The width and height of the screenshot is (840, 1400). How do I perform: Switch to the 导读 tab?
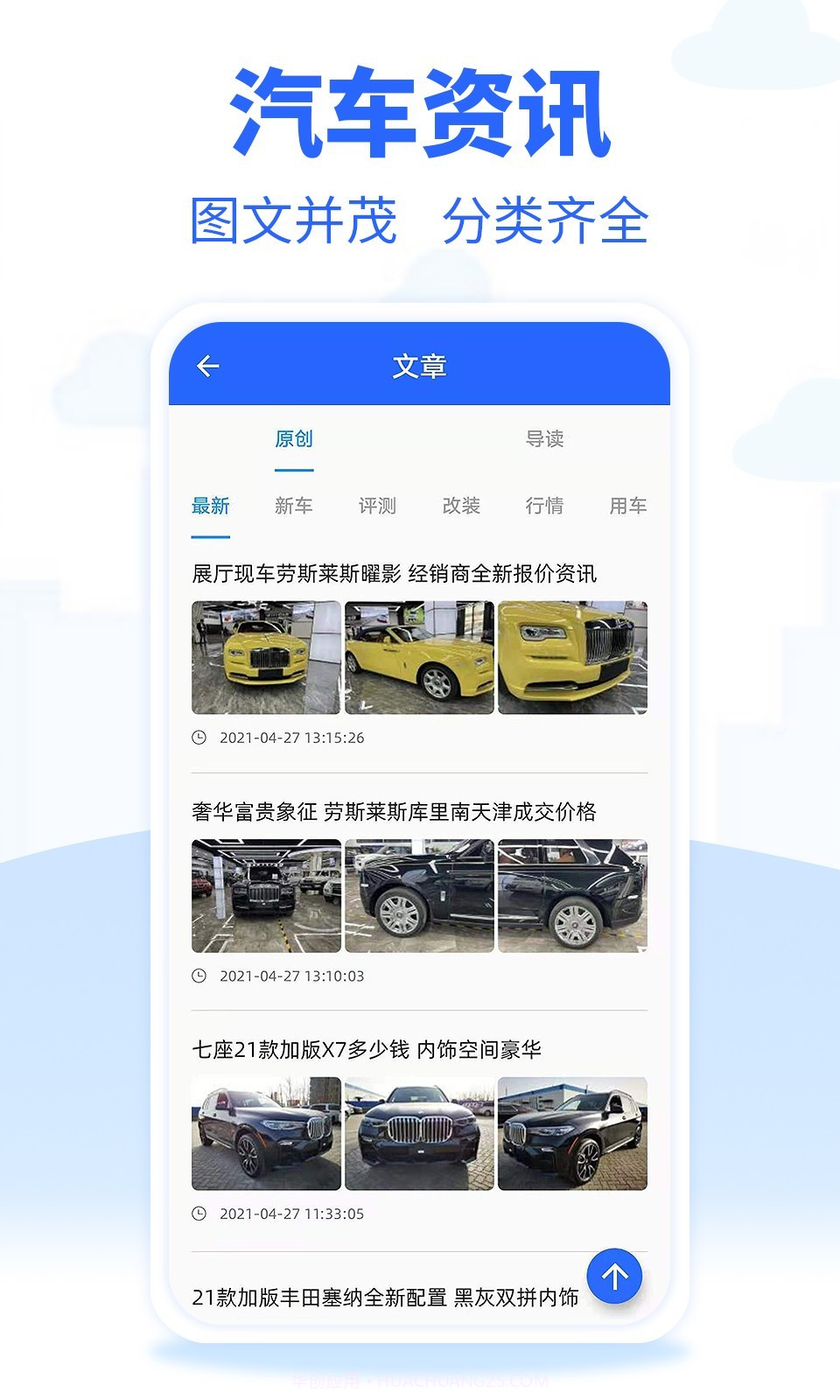coord(544,439)
